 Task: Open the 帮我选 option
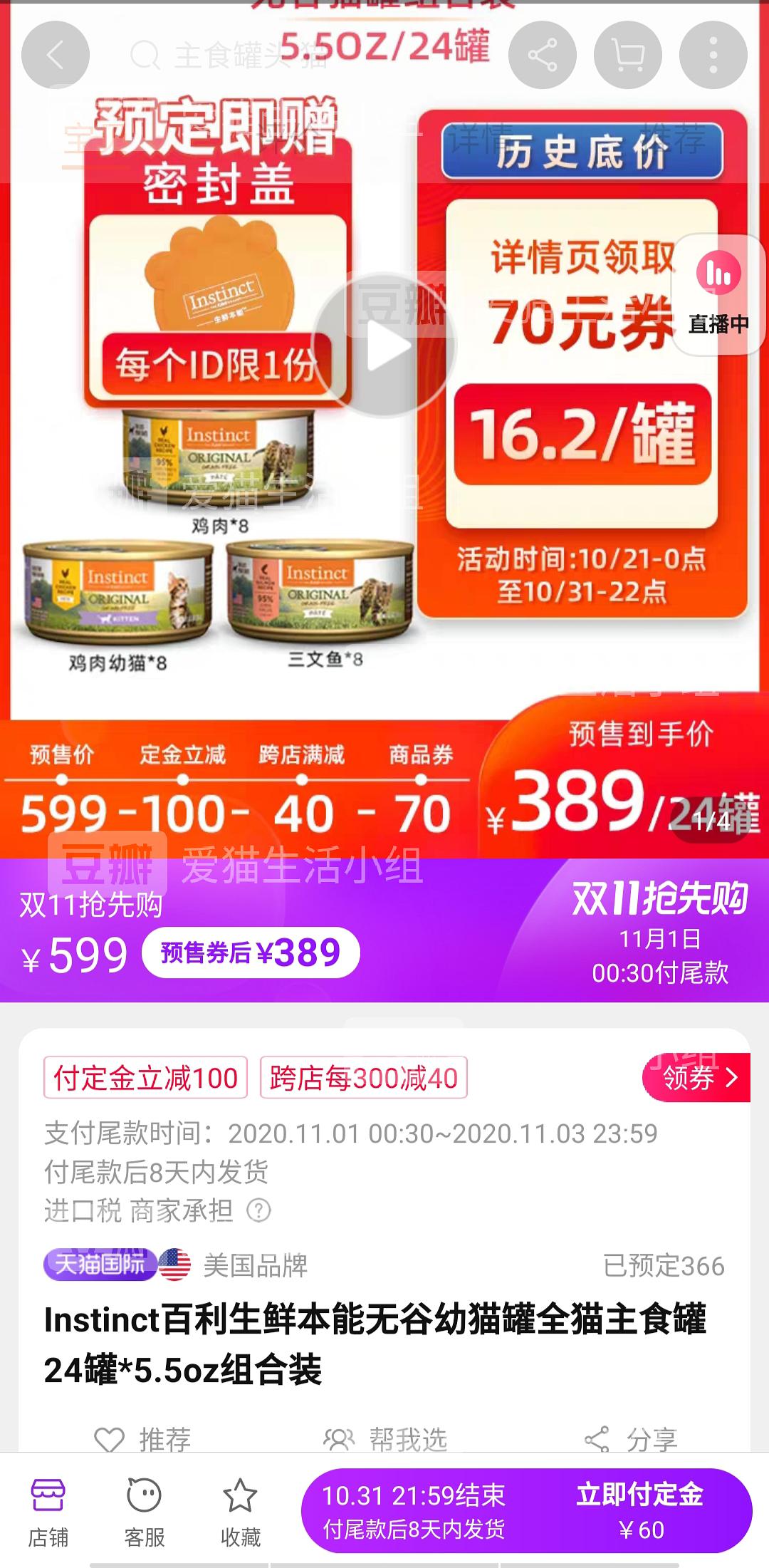384,1439
